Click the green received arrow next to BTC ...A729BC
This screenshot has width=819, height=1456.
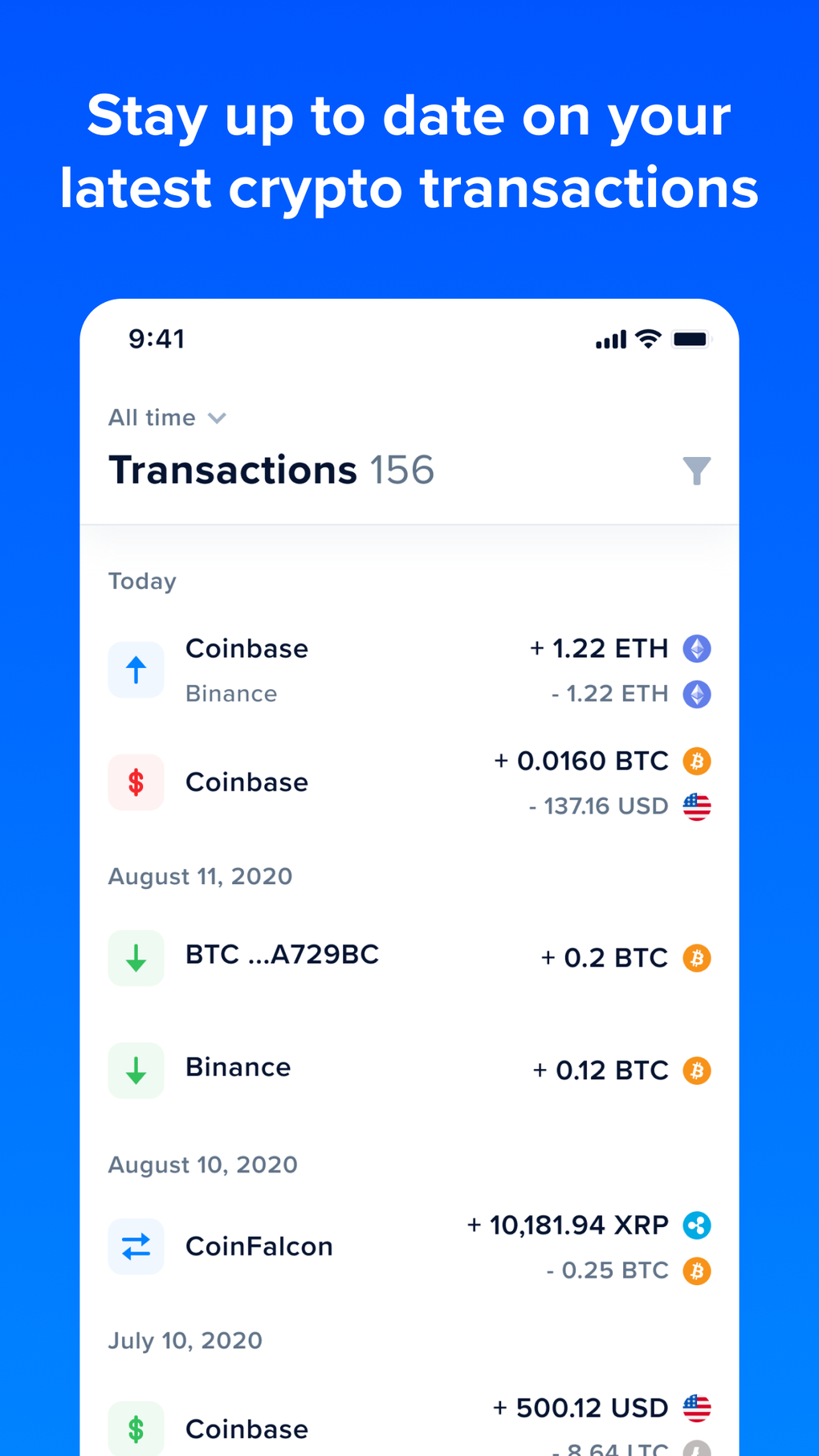coord(136,957)
